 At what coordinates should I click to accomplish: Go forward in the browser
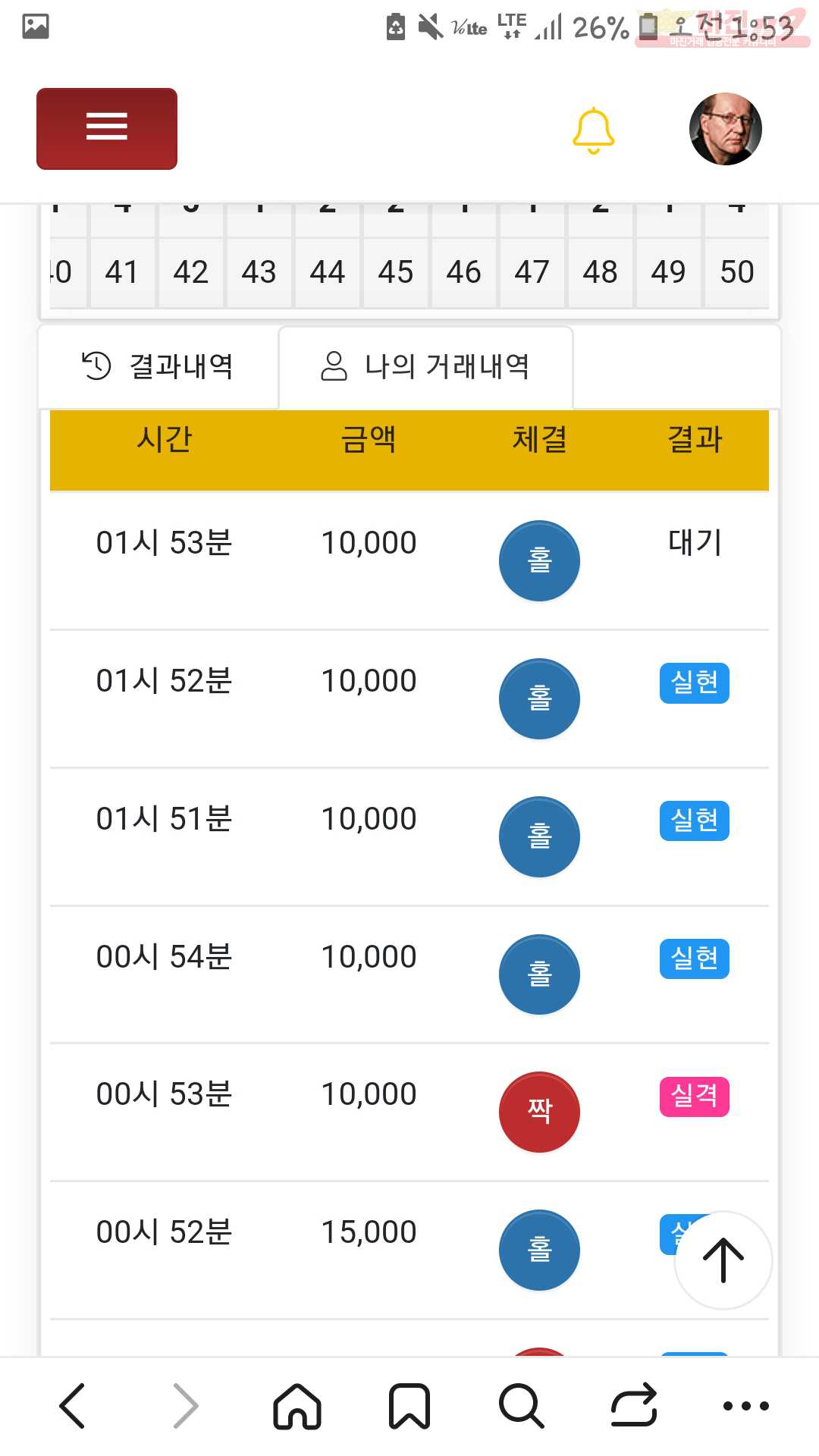point(185,1406)
